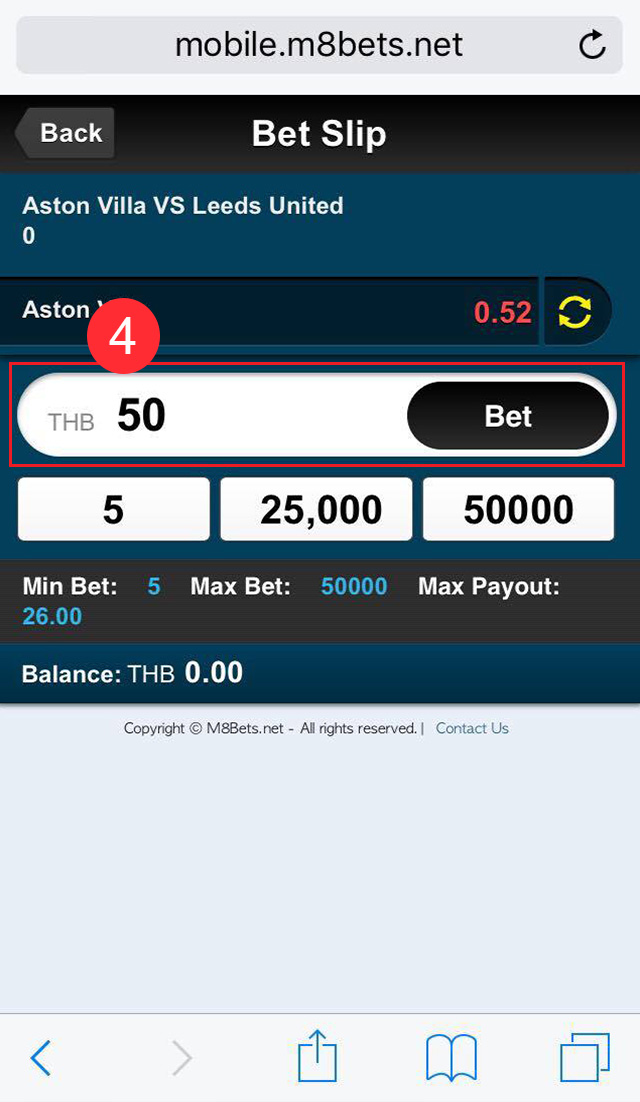
Task: Edit the mobile.m8bets.net address bar
Action: click(319, 45)
